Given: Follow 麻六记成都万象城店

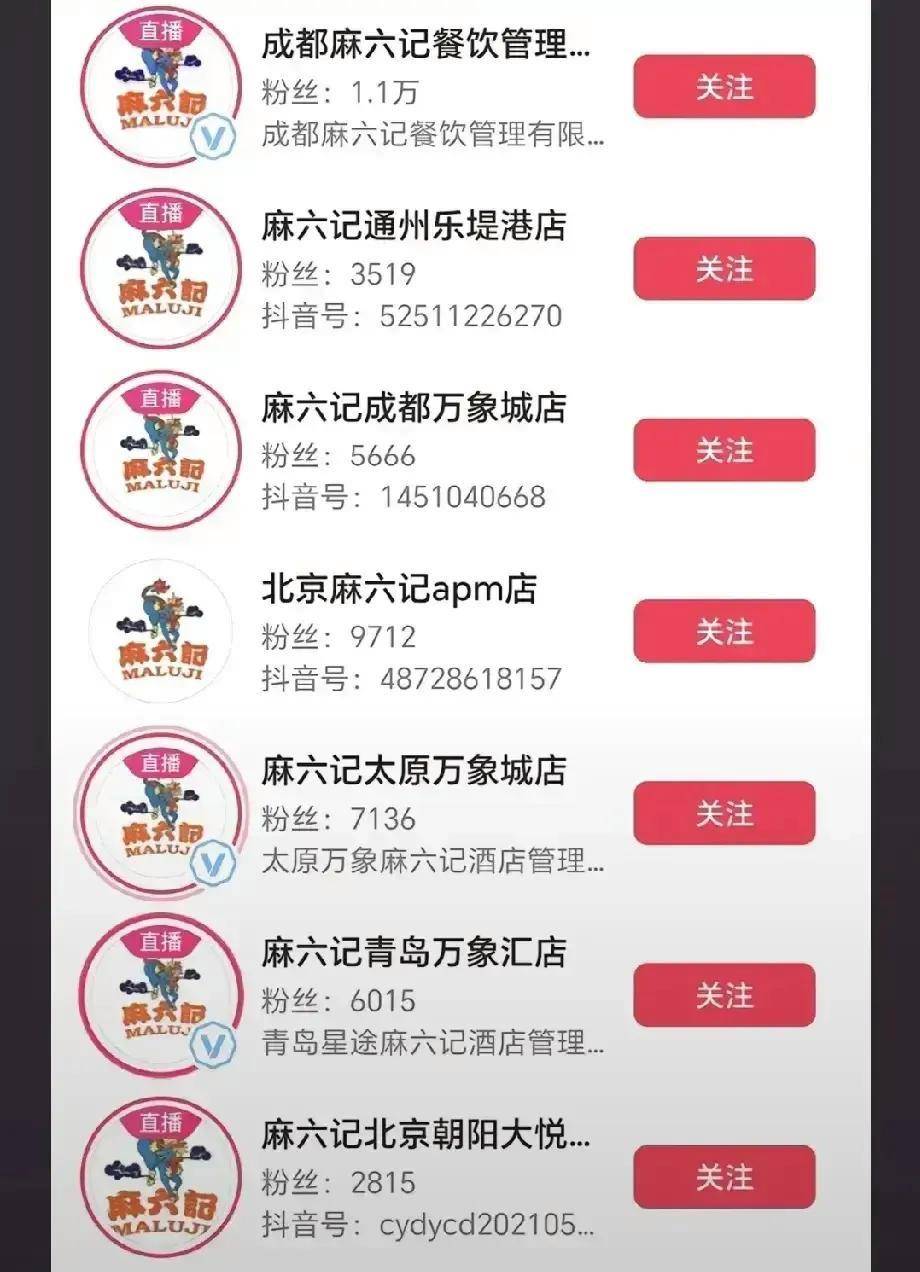Looking at the screenshot, I should 724,451.
